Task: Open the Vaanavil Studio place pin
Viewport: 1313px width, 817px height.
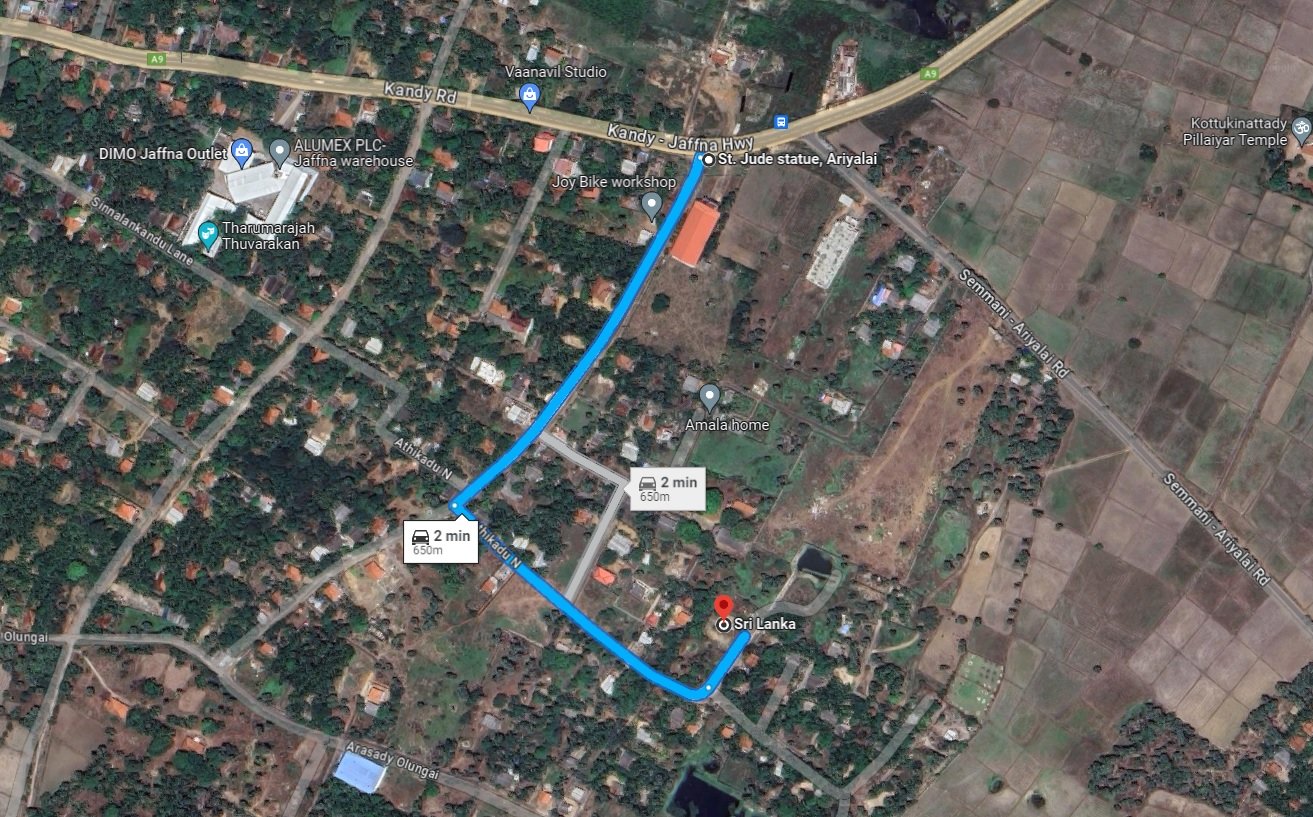Action: click(x=530, y=95)
